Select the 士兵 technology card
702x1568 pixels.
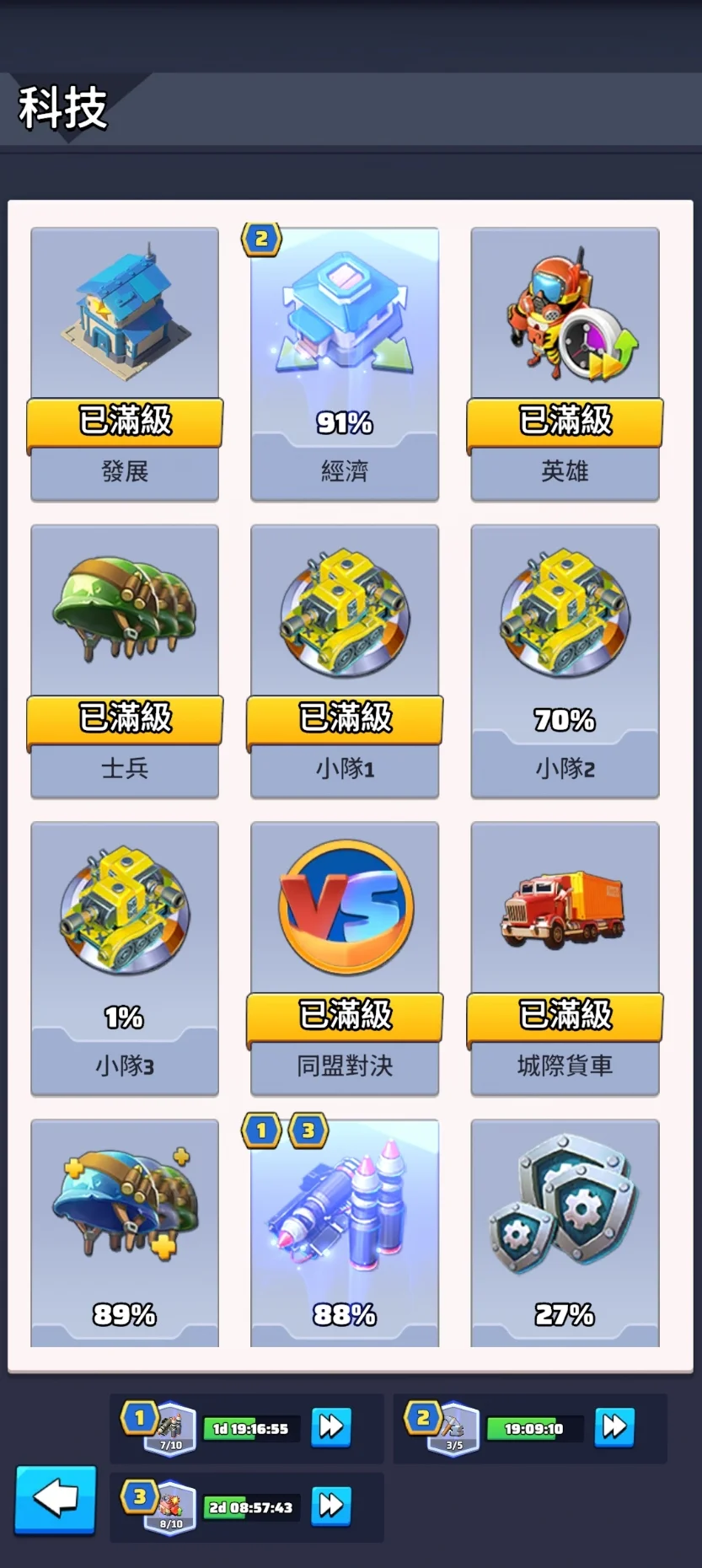click(x=125, y=660)
